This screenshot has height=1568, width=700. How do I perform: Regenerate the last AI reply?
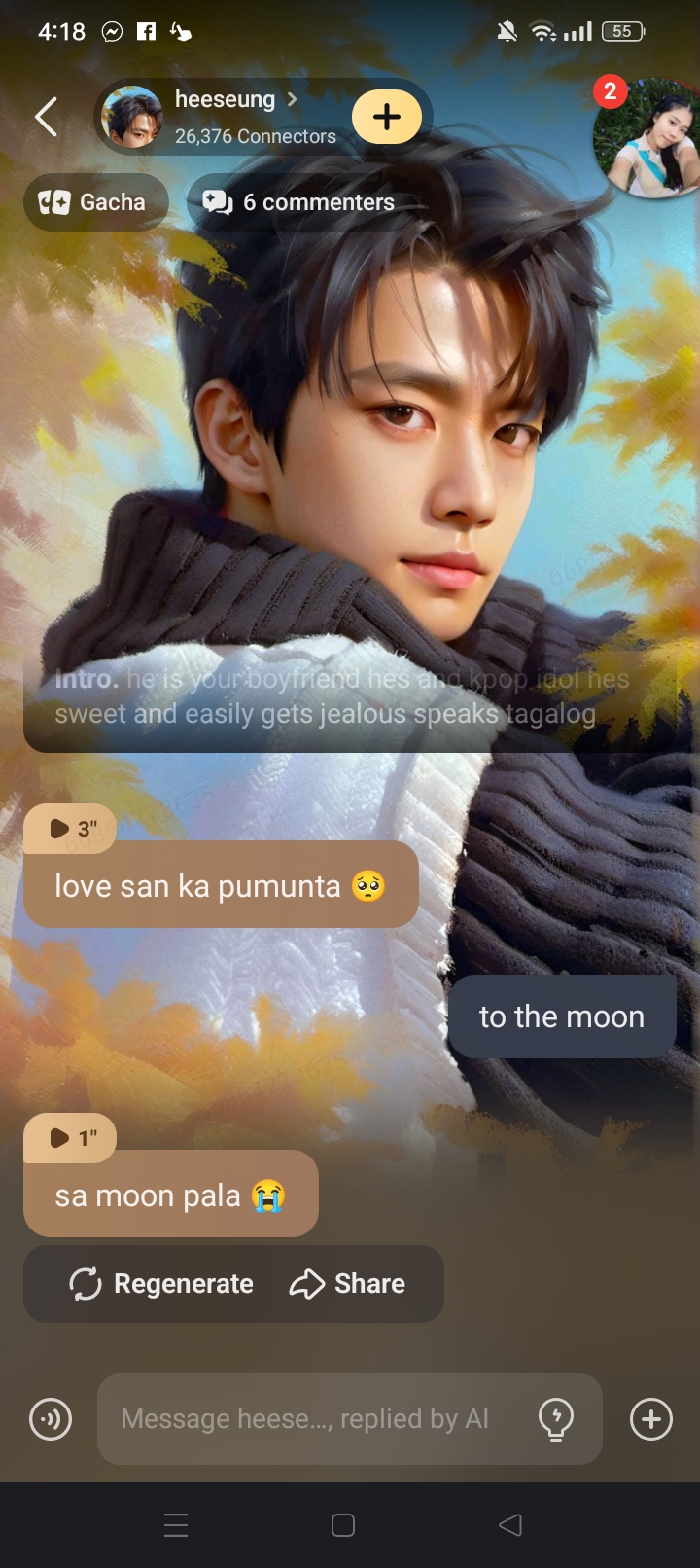[161, 1284]
